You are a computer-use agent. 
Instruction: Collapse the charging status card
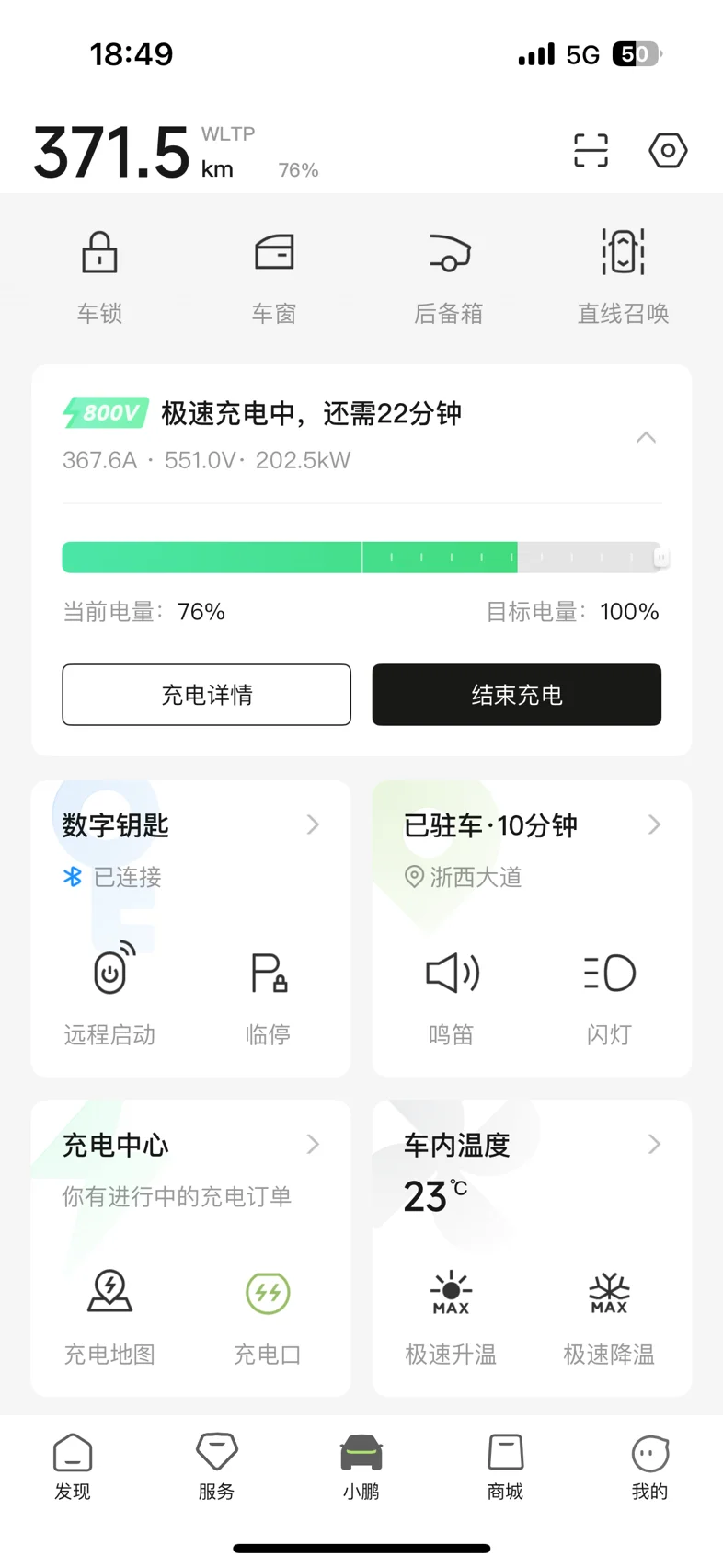point(646,437)
